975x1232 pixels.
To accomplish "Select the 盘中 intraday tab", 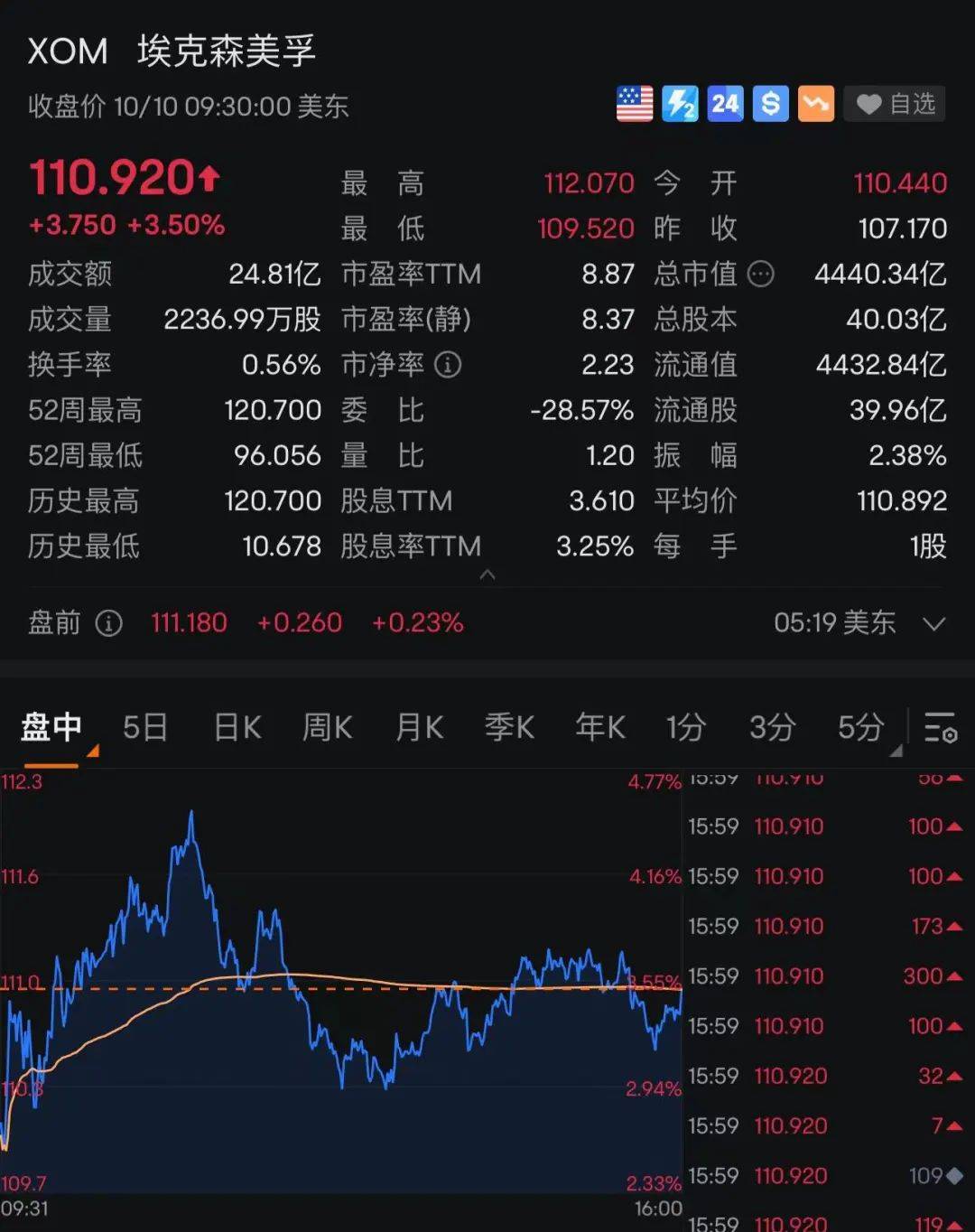I will [51, 727].
